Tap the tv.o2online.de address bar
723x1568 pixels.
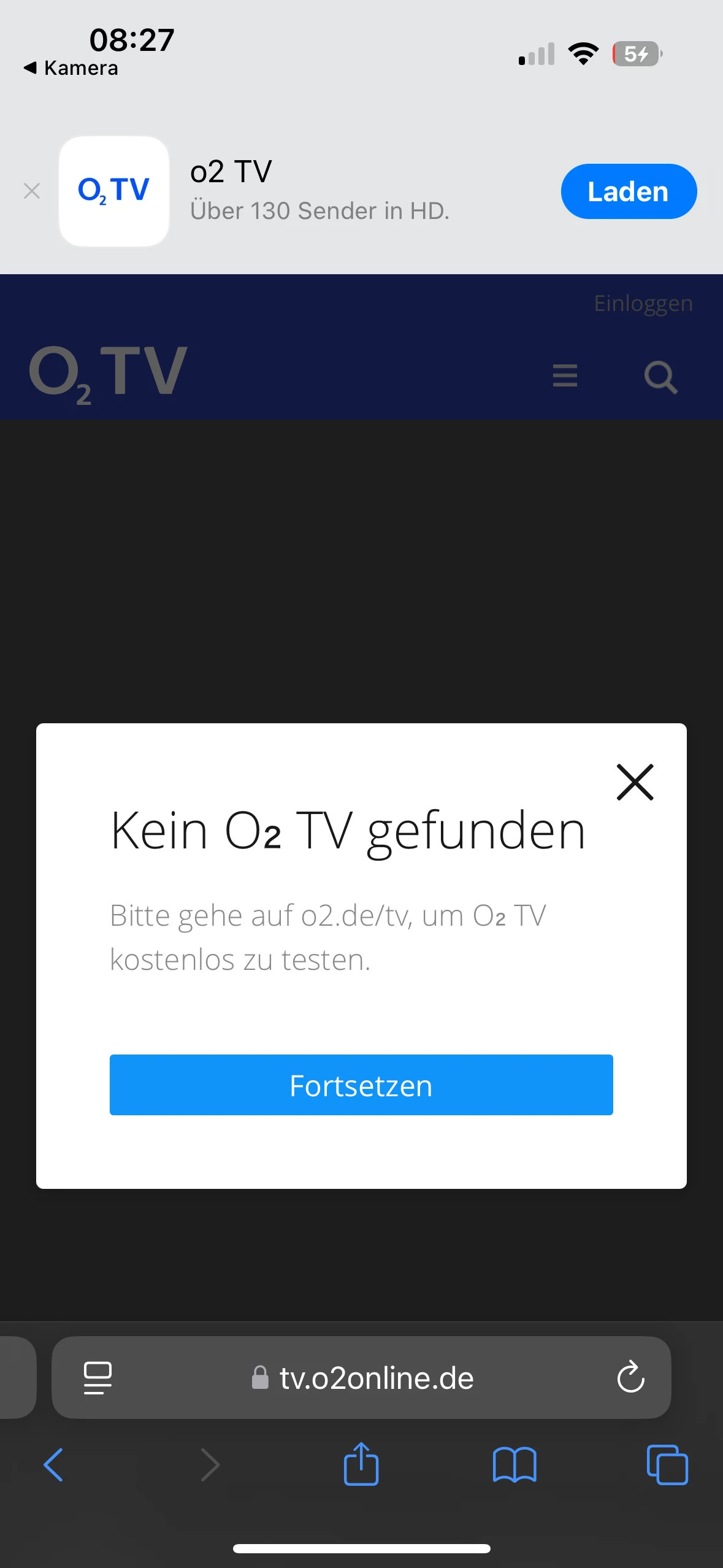pos(375,1378)
